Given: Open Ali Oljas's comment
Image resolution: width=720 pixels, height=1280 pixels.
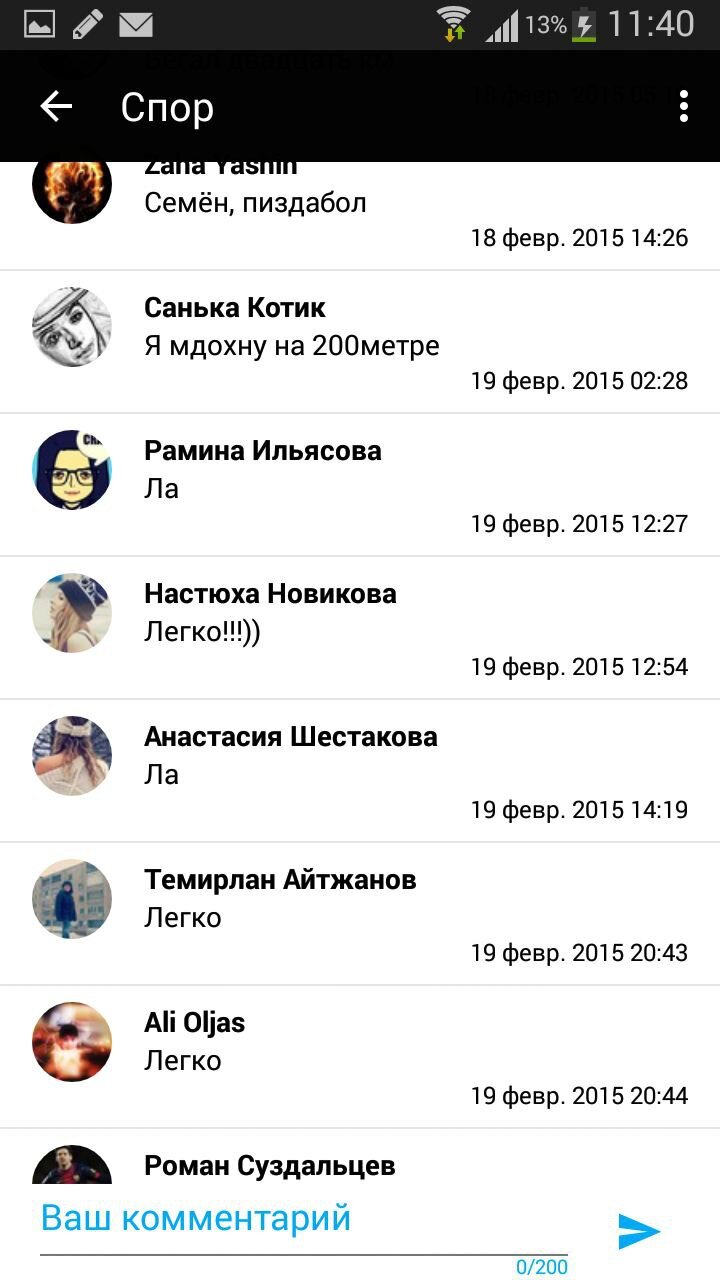Looking at the screenshot, I should pos(360,1057).
